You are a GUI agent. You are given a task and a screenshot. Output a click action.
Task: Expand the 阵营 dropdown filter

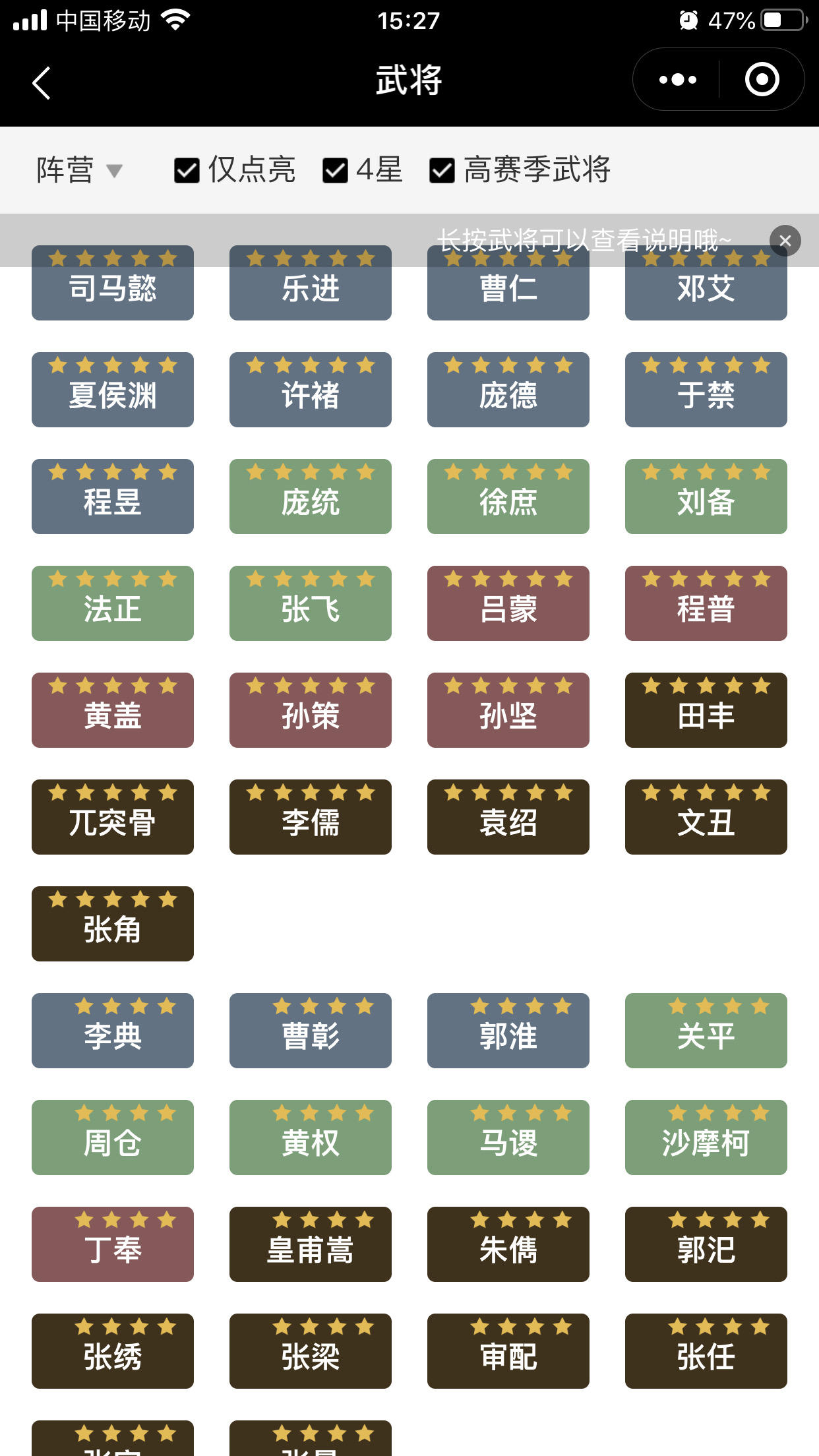click(79, 170)
